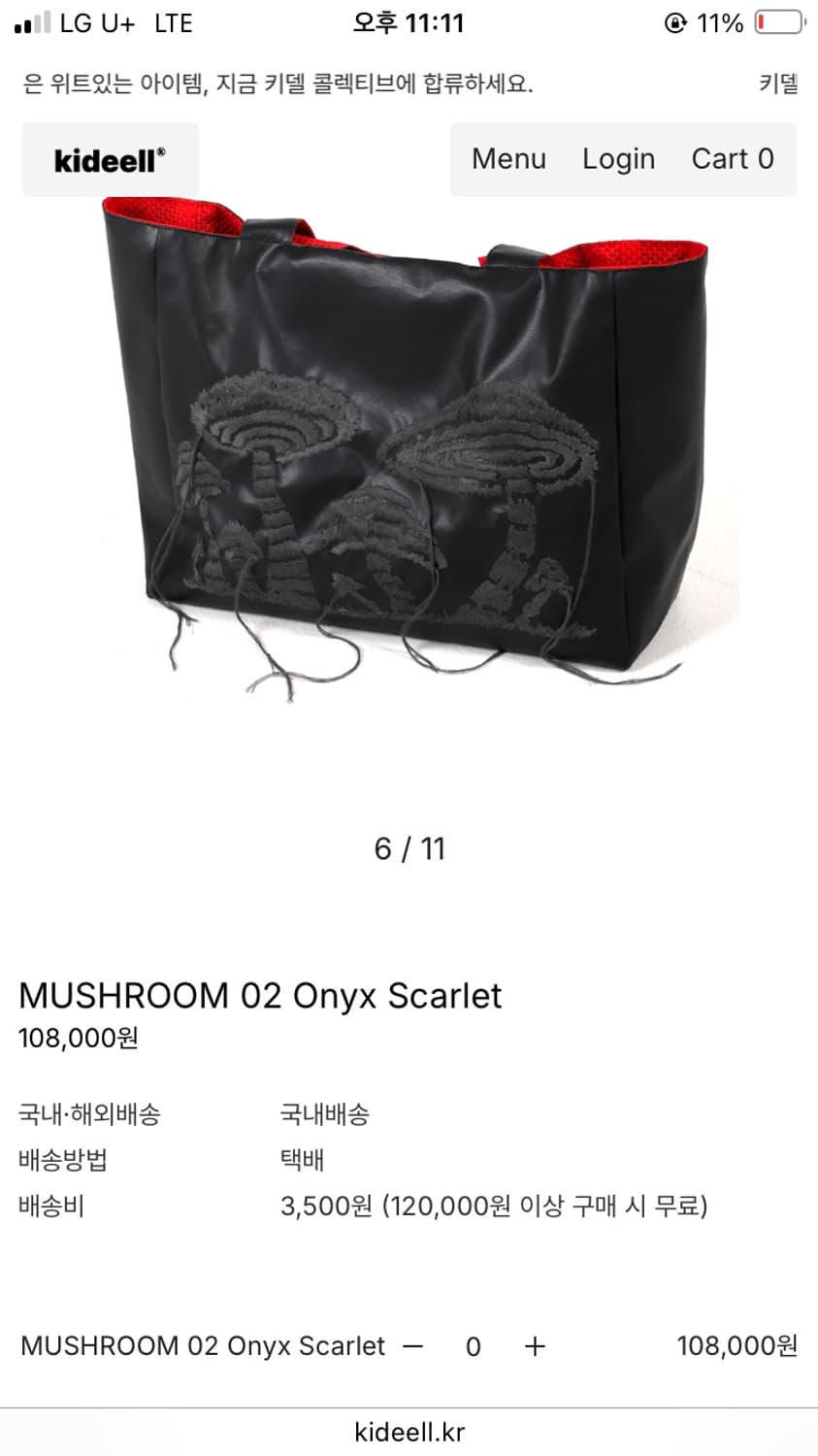
Task: Tap the 6 / 11 image pager indicator
Action: [x=409, y=848]
